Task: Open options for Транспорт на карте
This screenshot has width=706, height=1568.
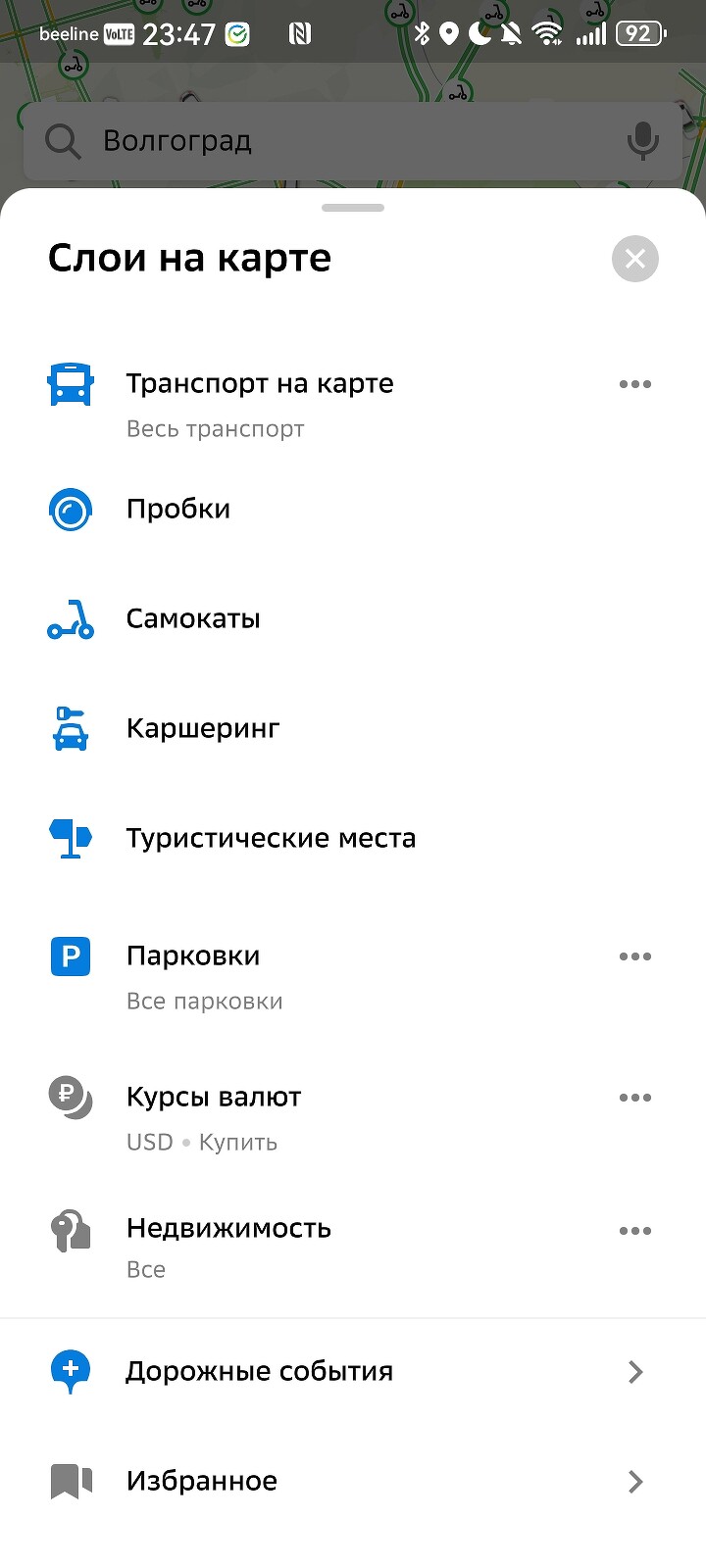Action: coord(634,384)
